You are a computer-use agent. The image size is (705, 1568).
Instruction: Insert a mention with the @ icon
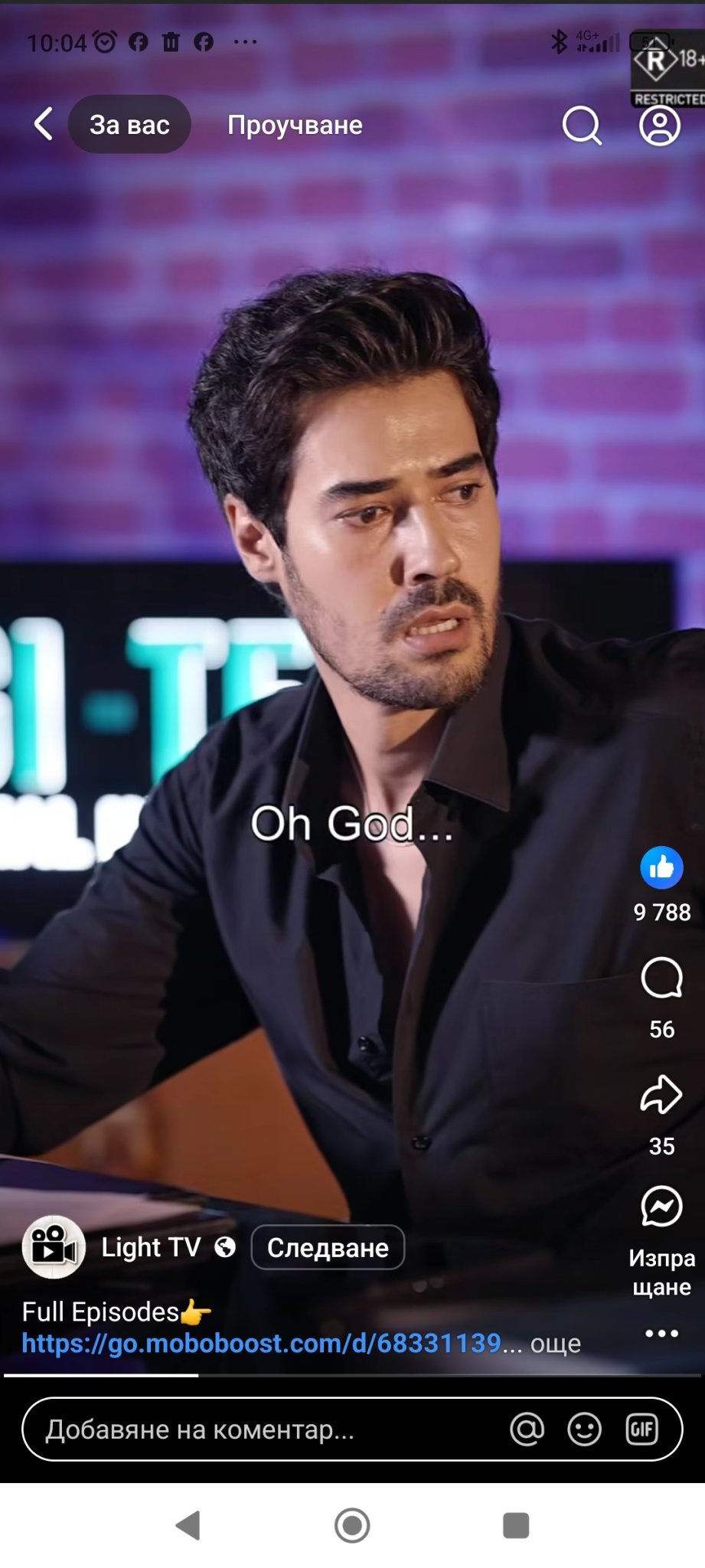[x=527, y=1429]
